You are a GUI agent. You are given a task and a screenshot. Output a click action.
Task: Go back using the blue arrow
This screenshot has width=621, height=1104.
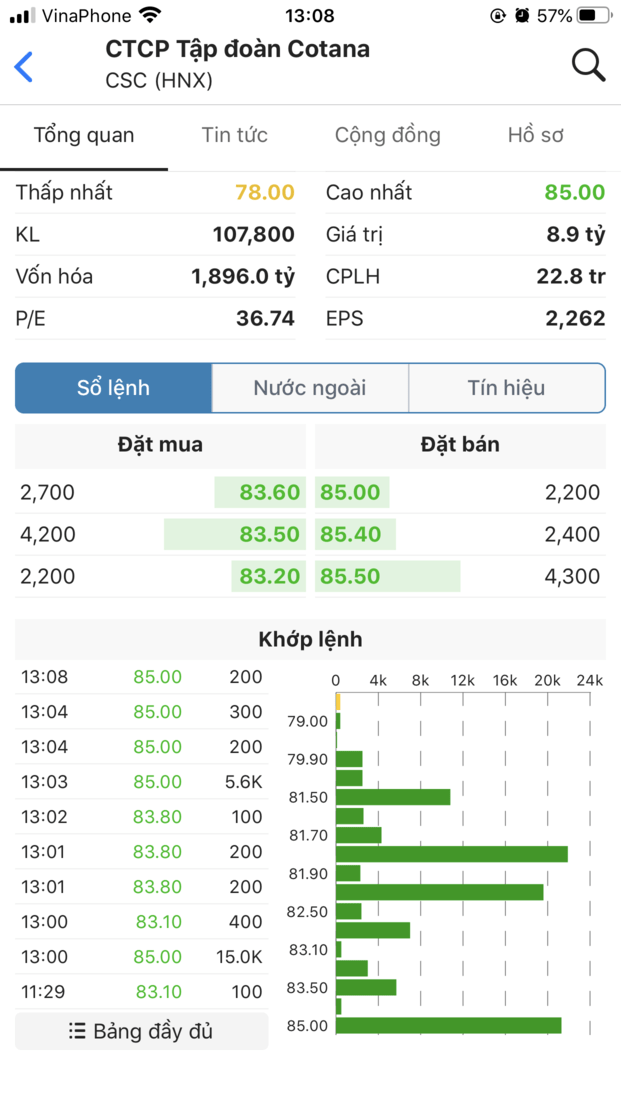point(24,66)
